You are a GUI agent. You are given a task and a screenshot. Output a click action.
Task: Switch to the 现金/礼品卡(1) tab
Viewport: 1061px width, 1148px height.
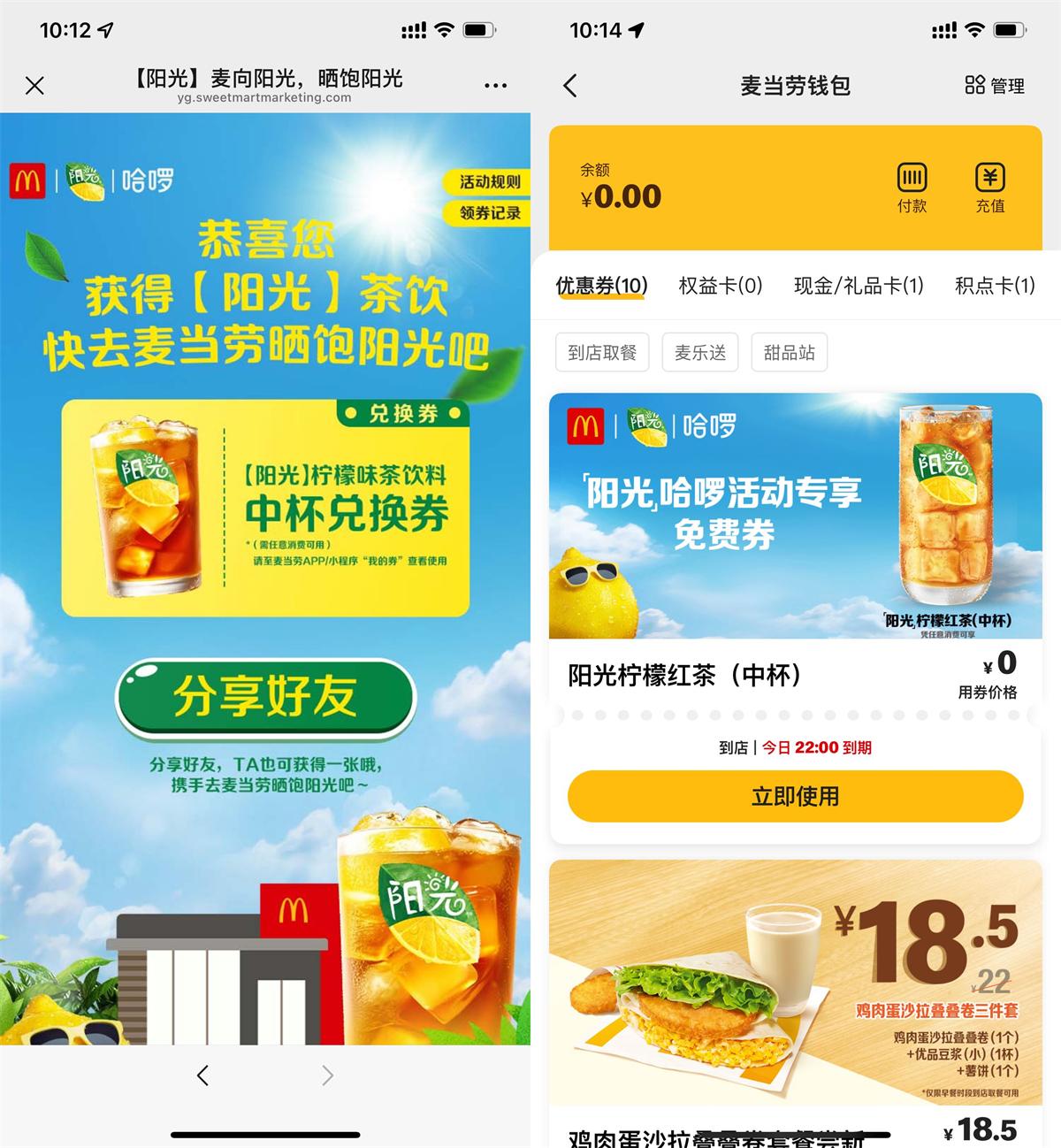[857, 287]
